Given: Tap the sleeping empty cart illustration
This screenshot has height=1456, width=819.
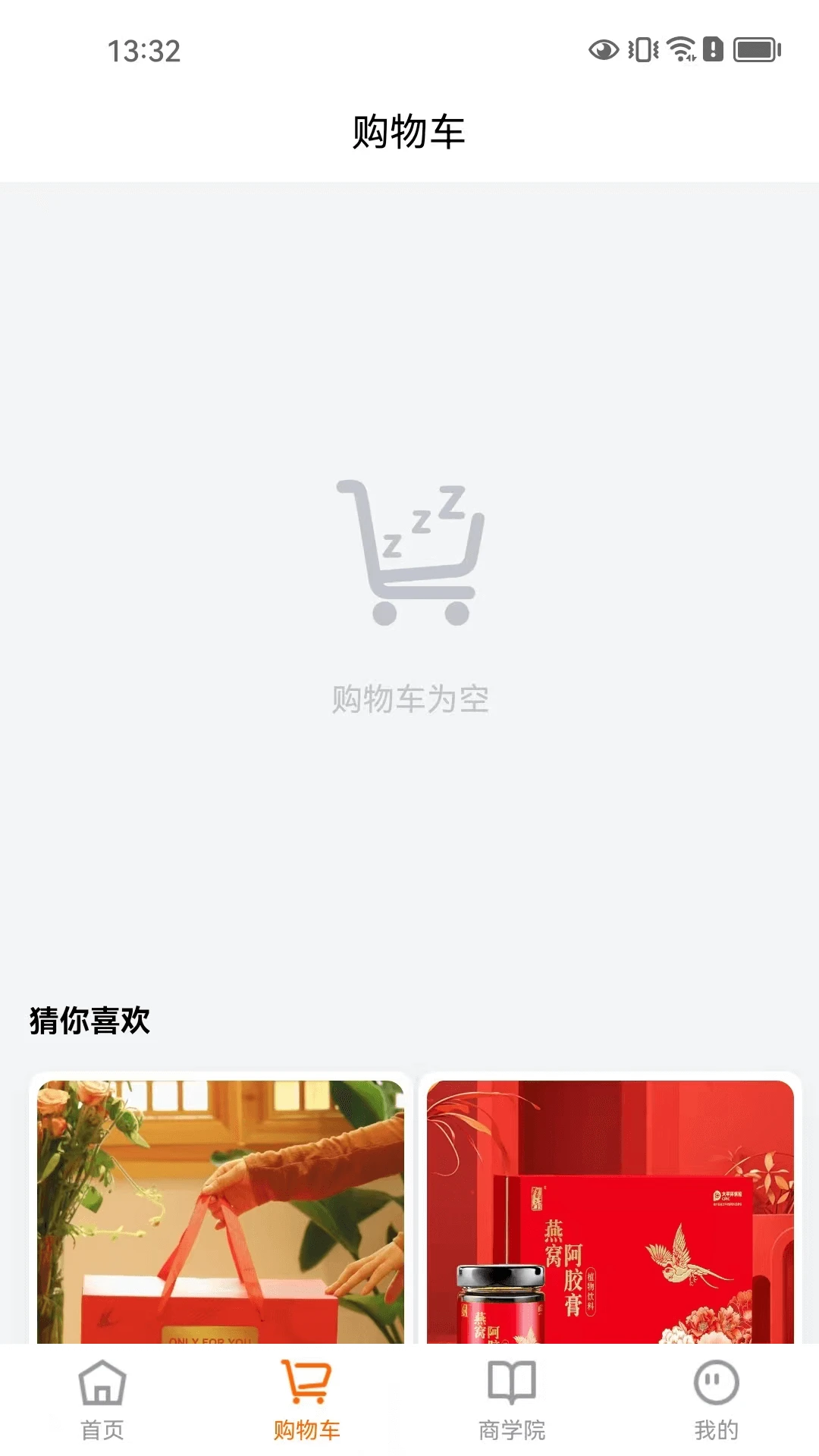Looking at the screenshot, I should [x=409, y=554].
